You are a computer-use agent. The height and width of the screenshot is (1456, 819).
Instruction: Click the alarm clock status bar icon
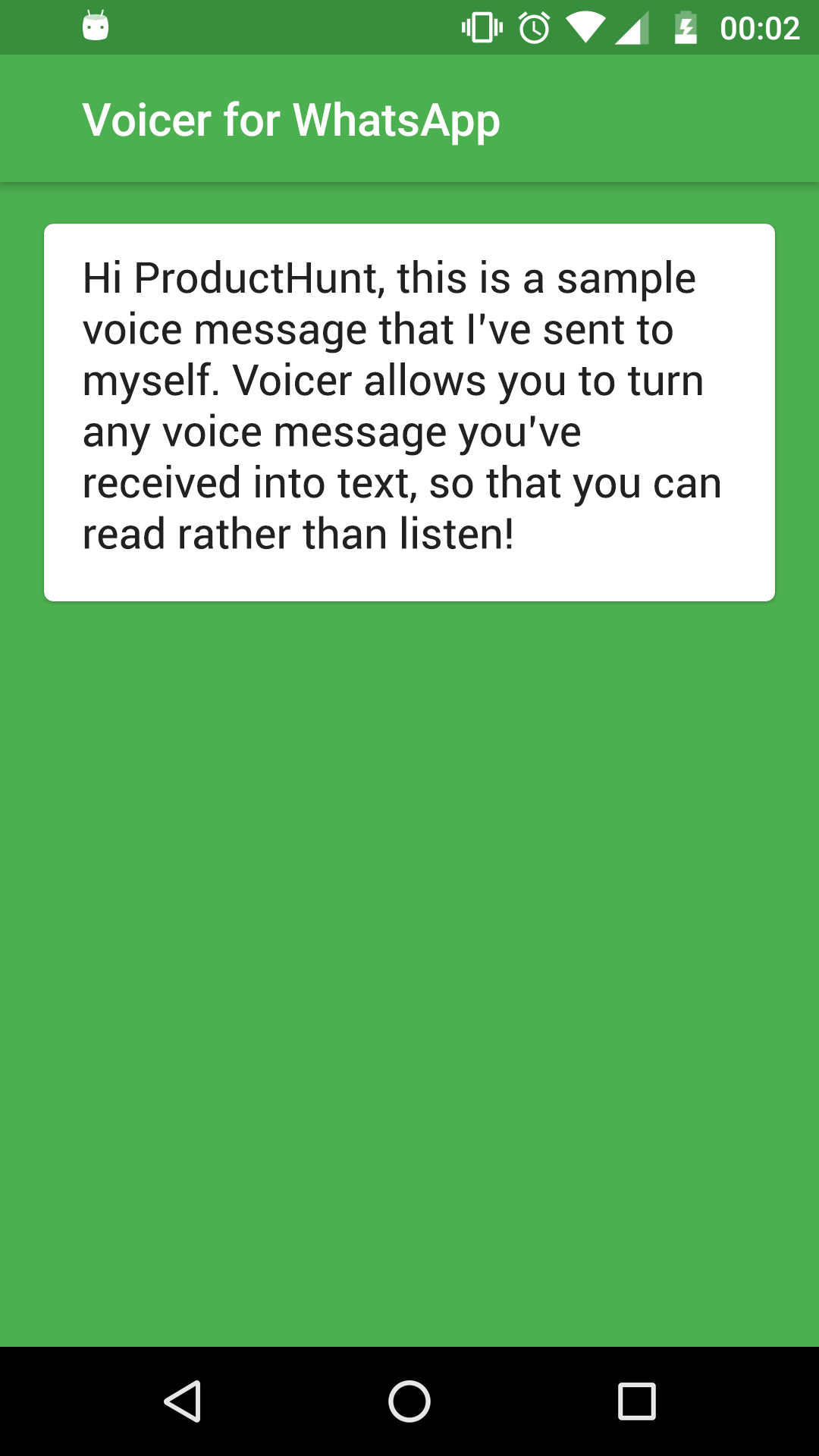tap(533, 27)
